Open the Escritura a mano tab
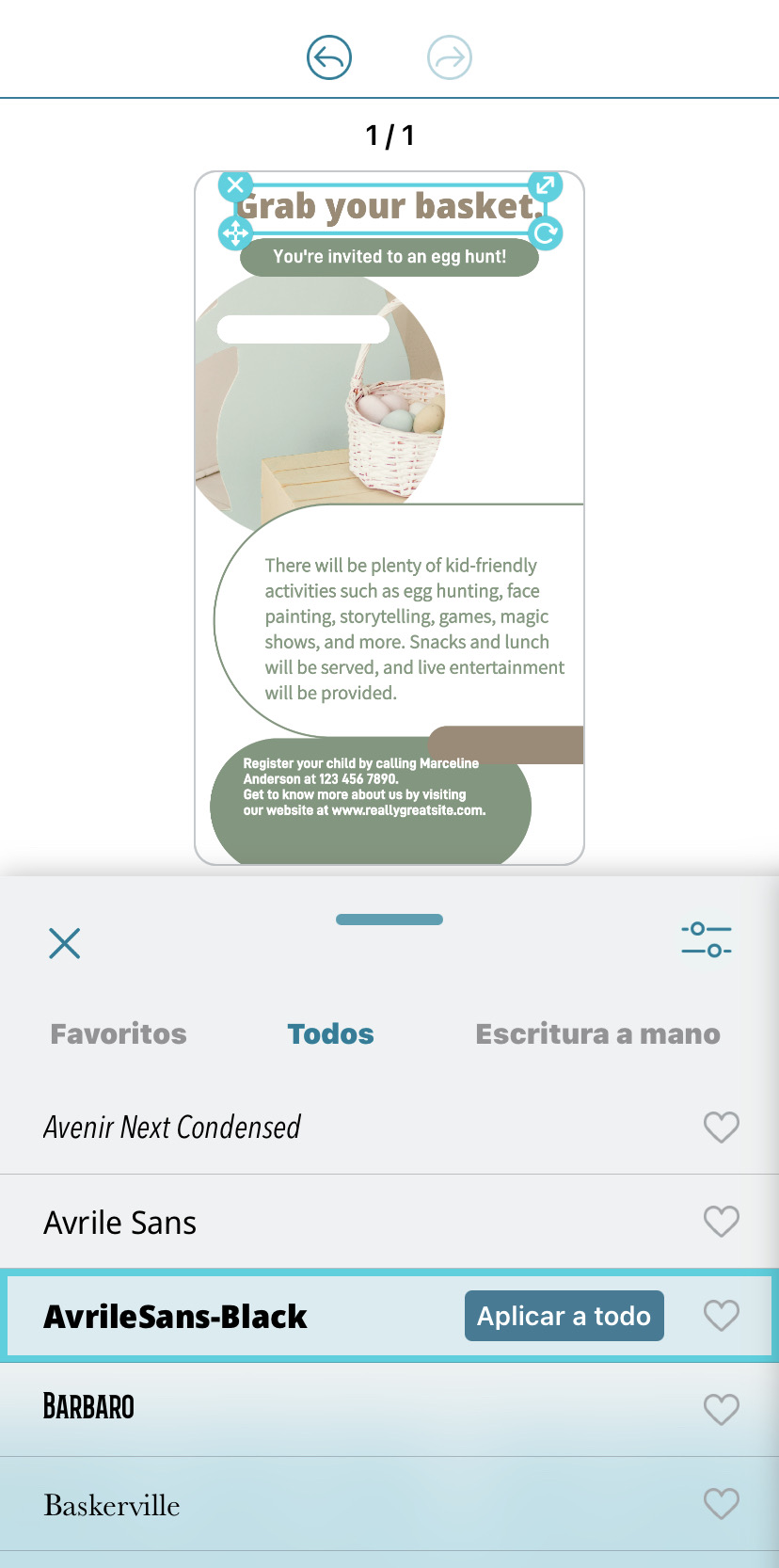 598,1033
